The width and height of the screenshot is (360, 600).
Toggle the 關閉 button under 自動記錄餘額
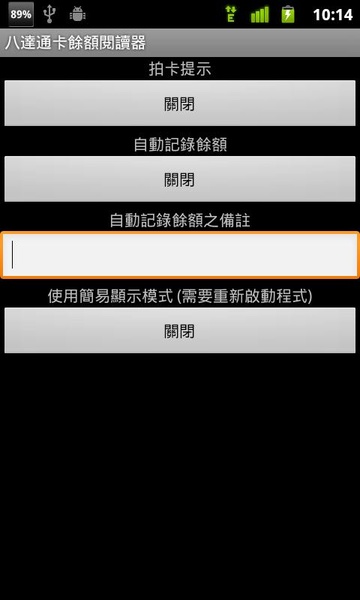pyautogui.click(x=180, y=179)
